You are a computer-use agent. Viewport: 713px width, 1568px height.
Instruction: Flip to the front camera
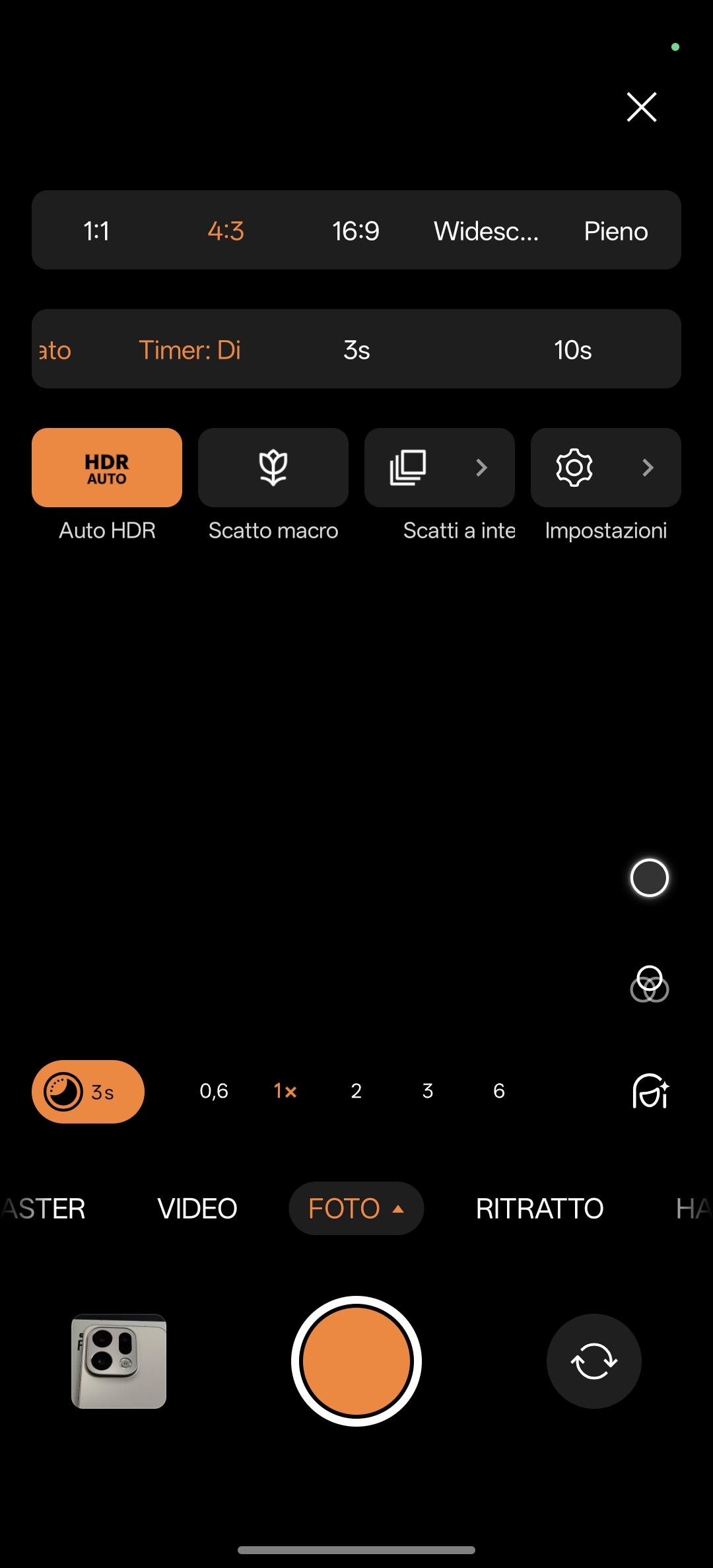[594, 1361]
